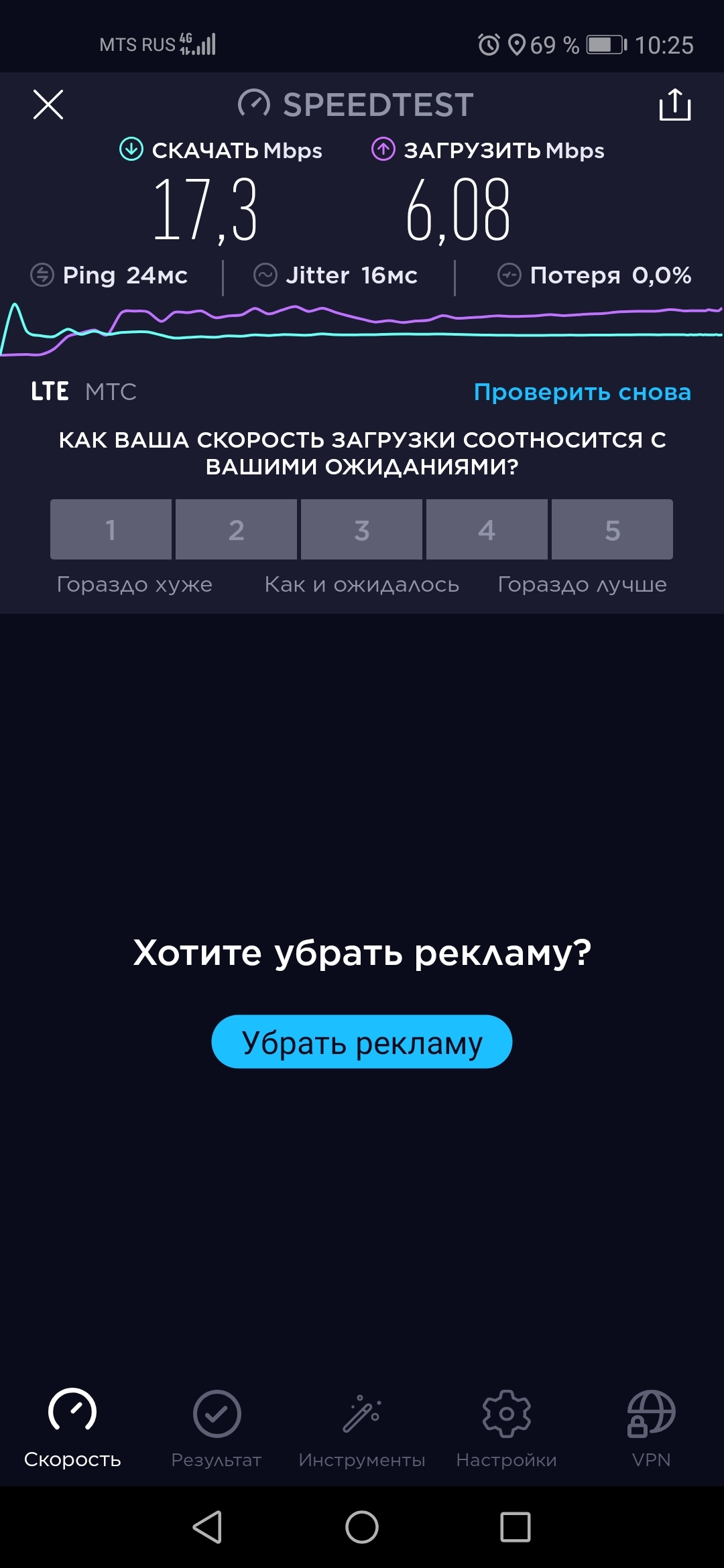The image size is (724, 1568).
Task: Choose rating 3 (Как и ожидалось)
Action: (361, 529)
